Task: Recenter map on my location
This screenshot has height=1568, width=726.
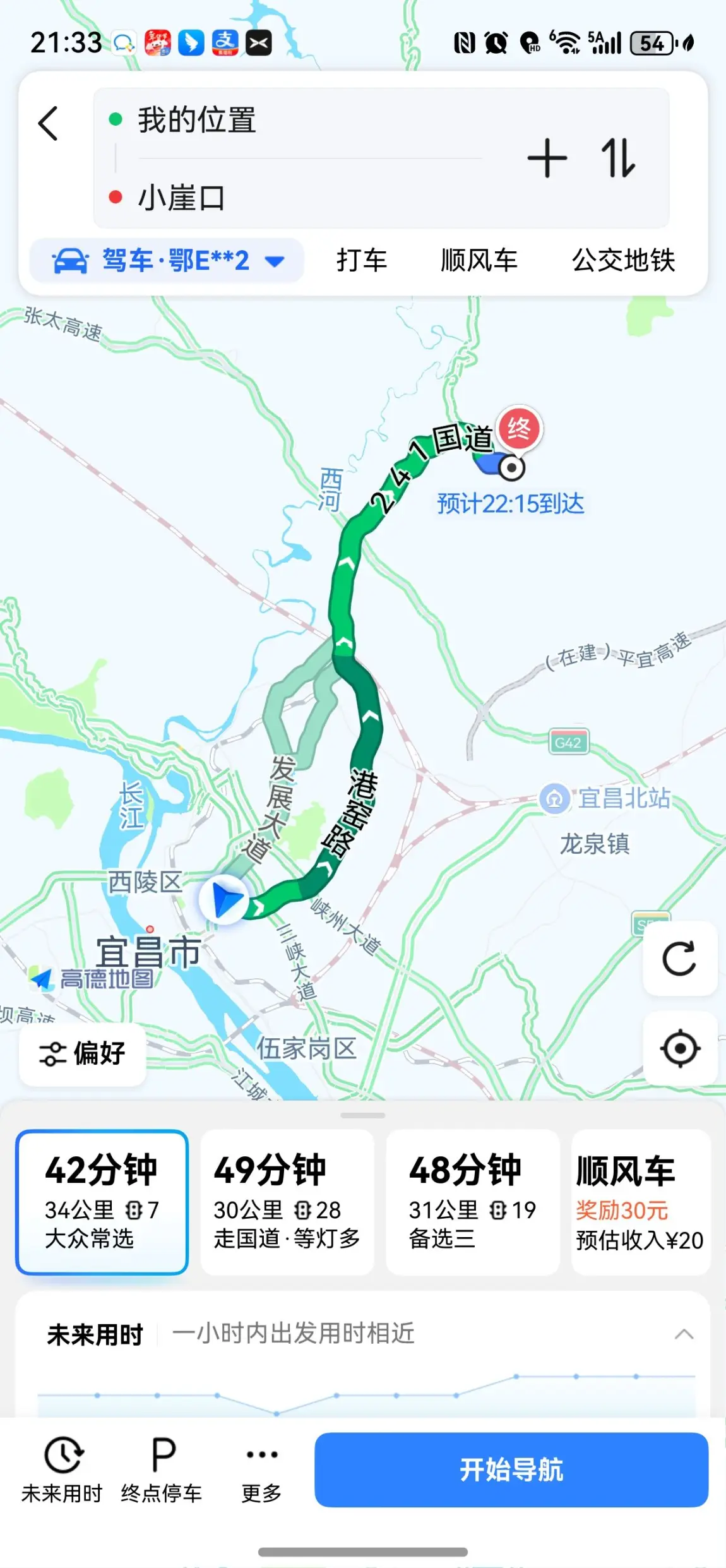Action: point(679,1049)
